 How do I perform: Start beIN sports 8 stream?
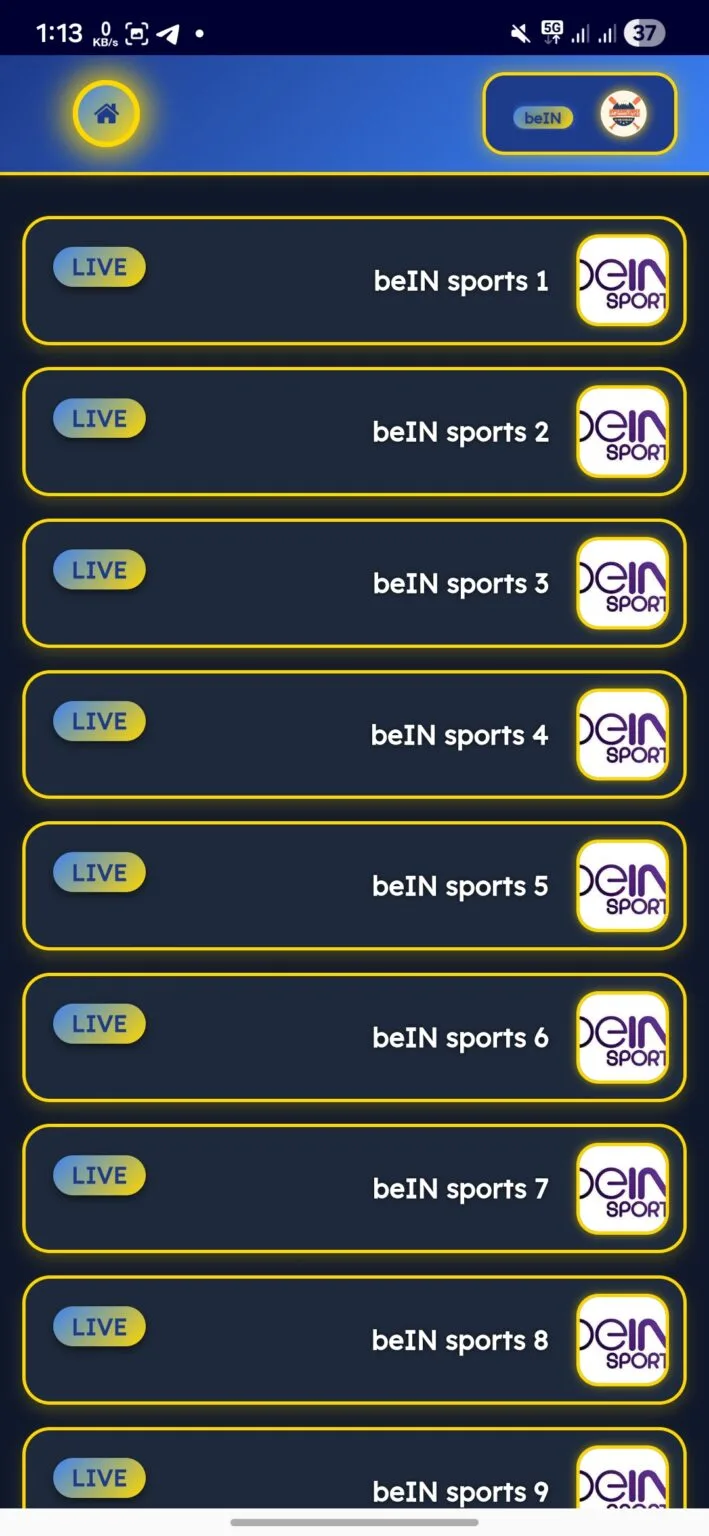tap(354, 1340)
